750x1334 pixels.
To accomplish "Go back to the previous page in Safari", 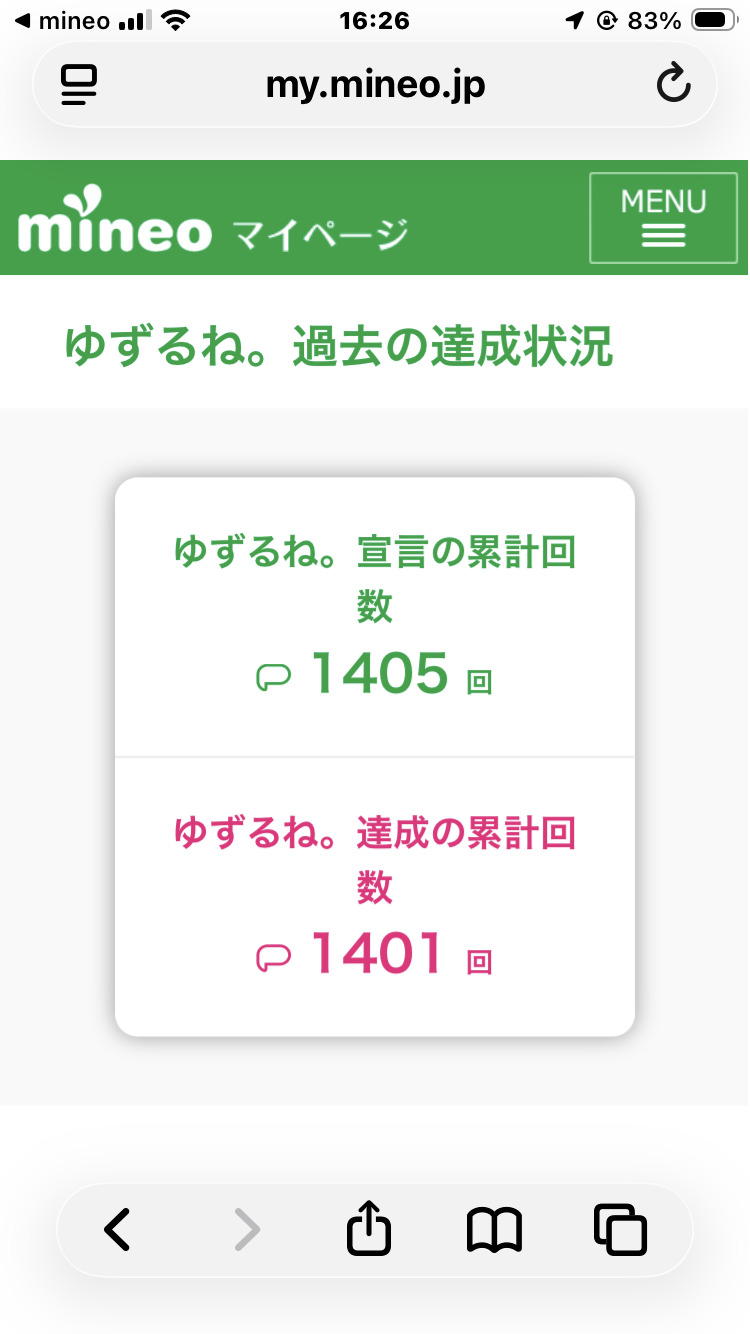I will point(117,1230).
